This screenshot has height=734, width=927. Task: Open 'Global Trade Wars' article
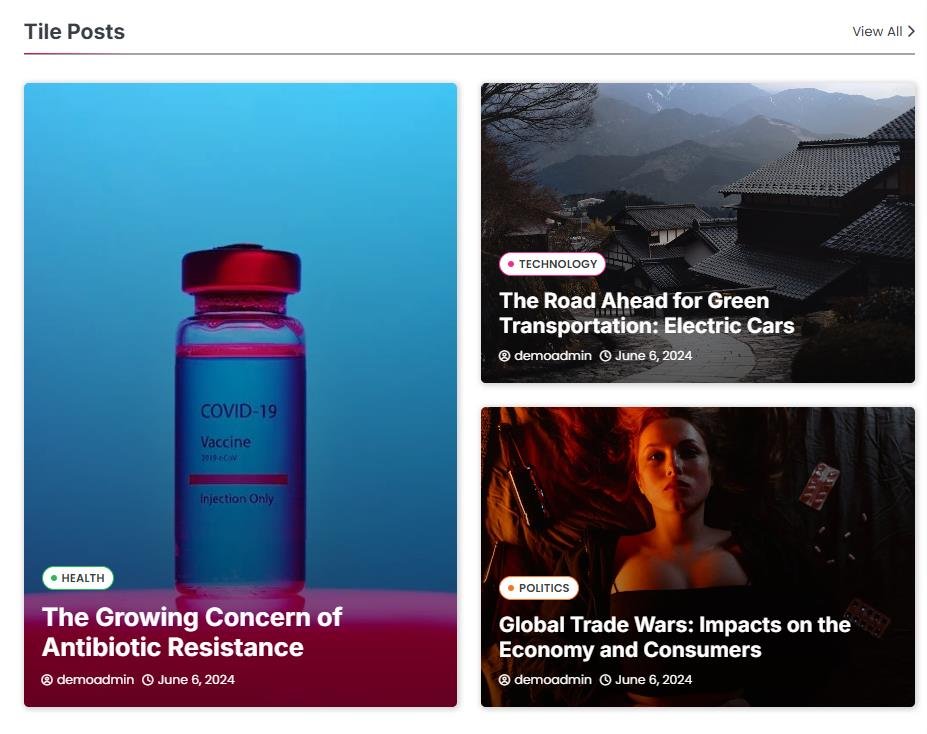tap(674, 637)
